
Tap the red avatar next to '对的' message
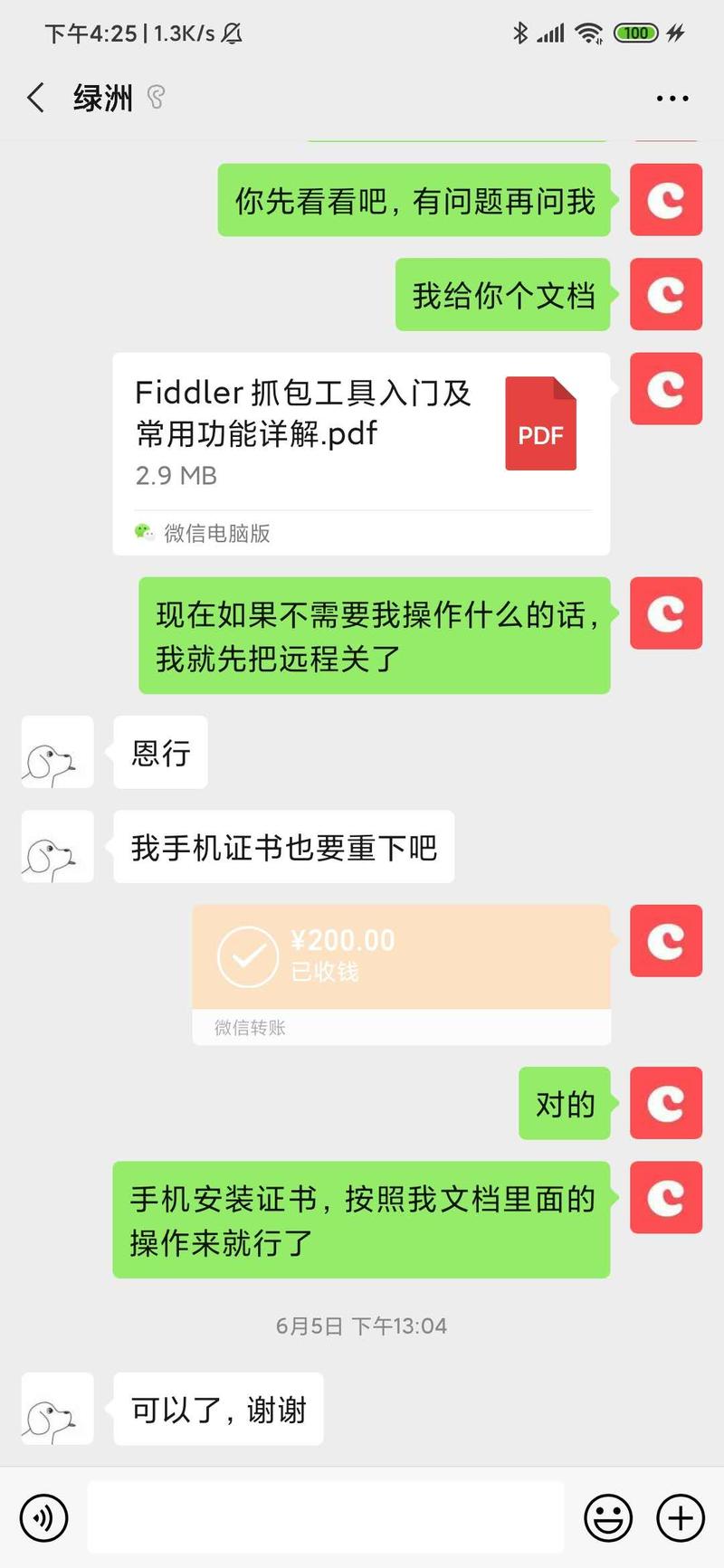coord(665,1104)
